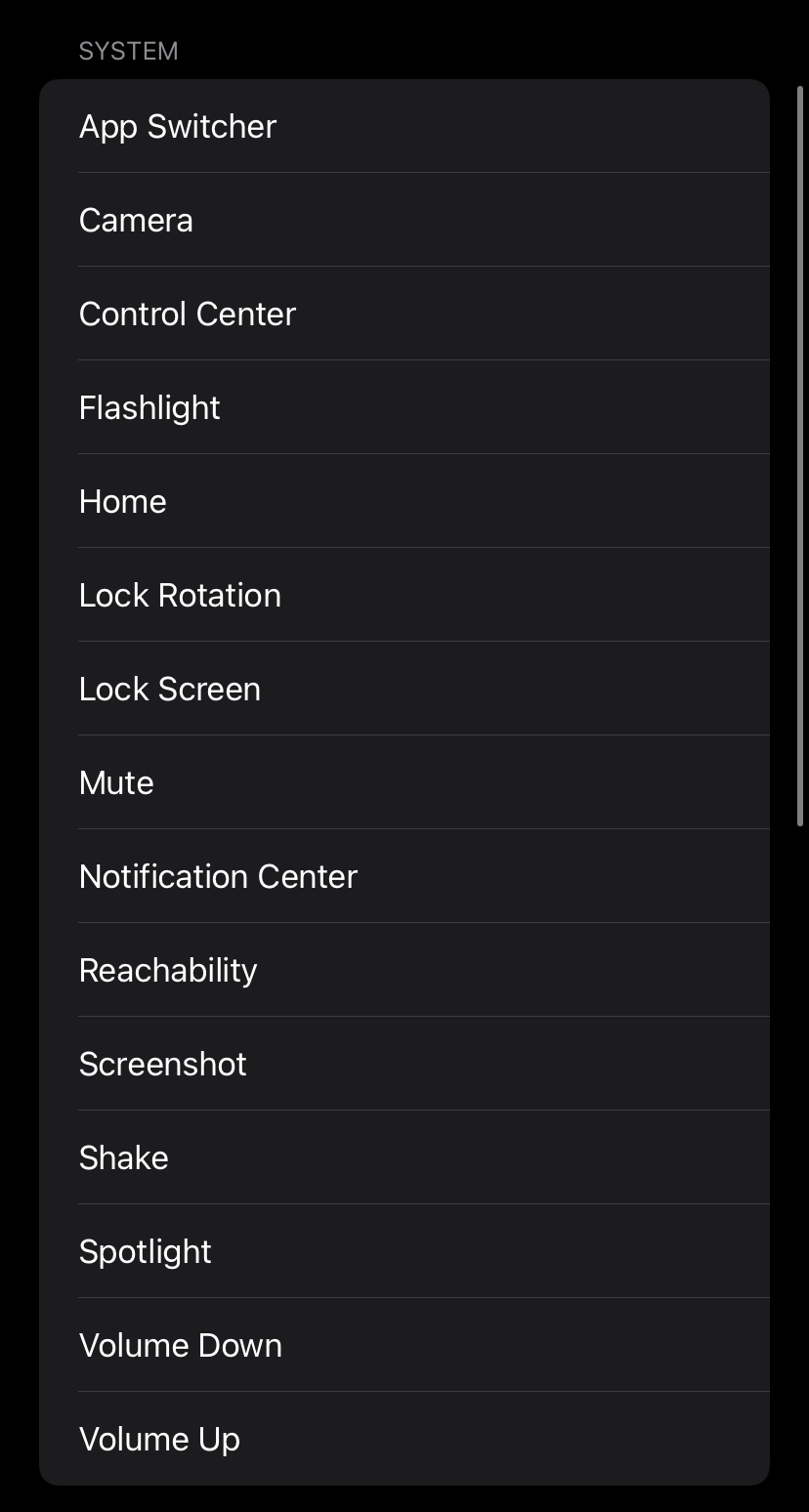
Task: Choose the Lock Rotation action
Action: click(180, 595)
